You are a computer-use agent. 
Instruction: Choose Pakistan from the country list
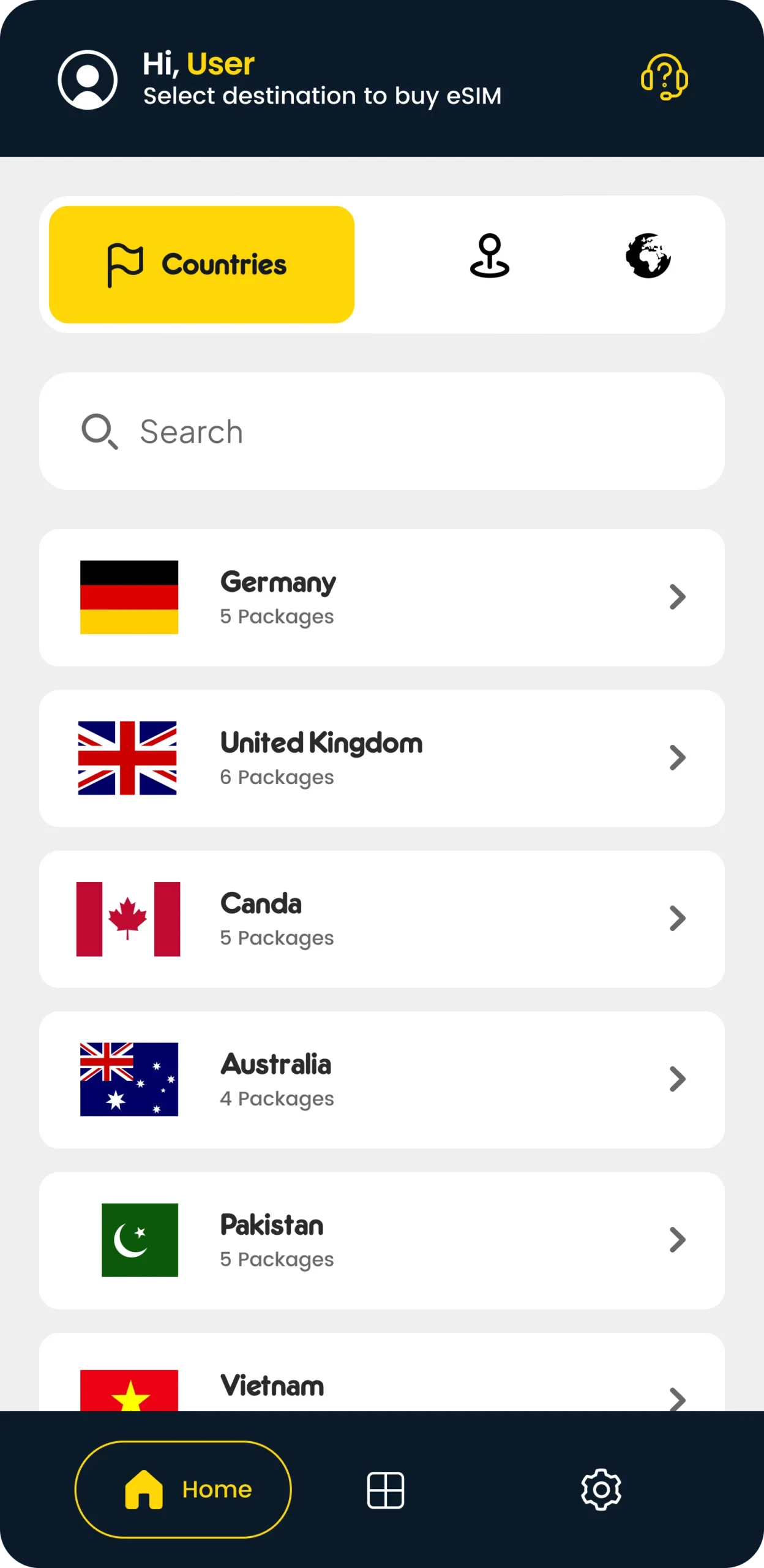tap(382, 1240)
